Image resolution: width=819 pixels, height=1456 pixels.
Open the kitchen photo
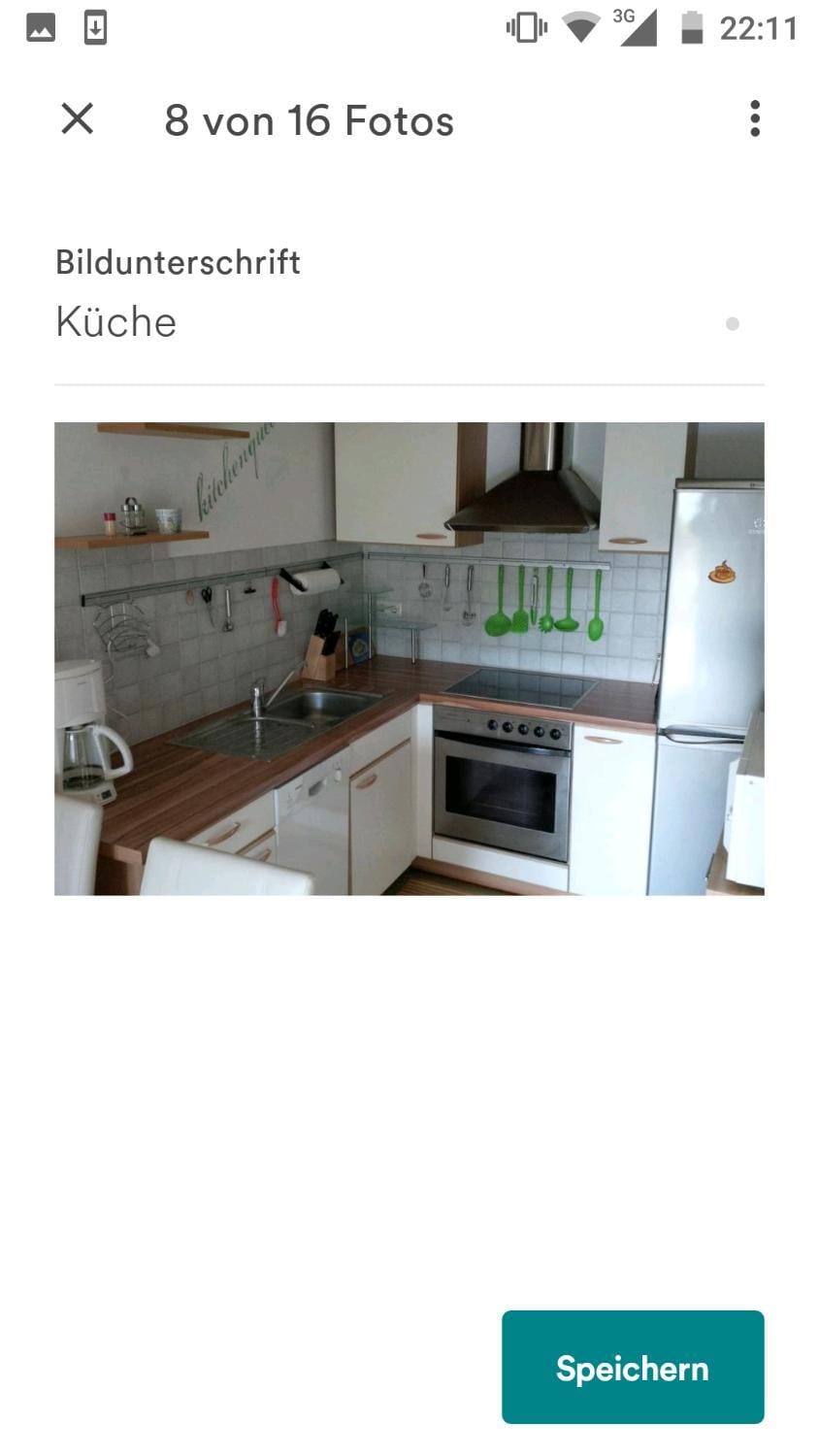tap(409, 658)
